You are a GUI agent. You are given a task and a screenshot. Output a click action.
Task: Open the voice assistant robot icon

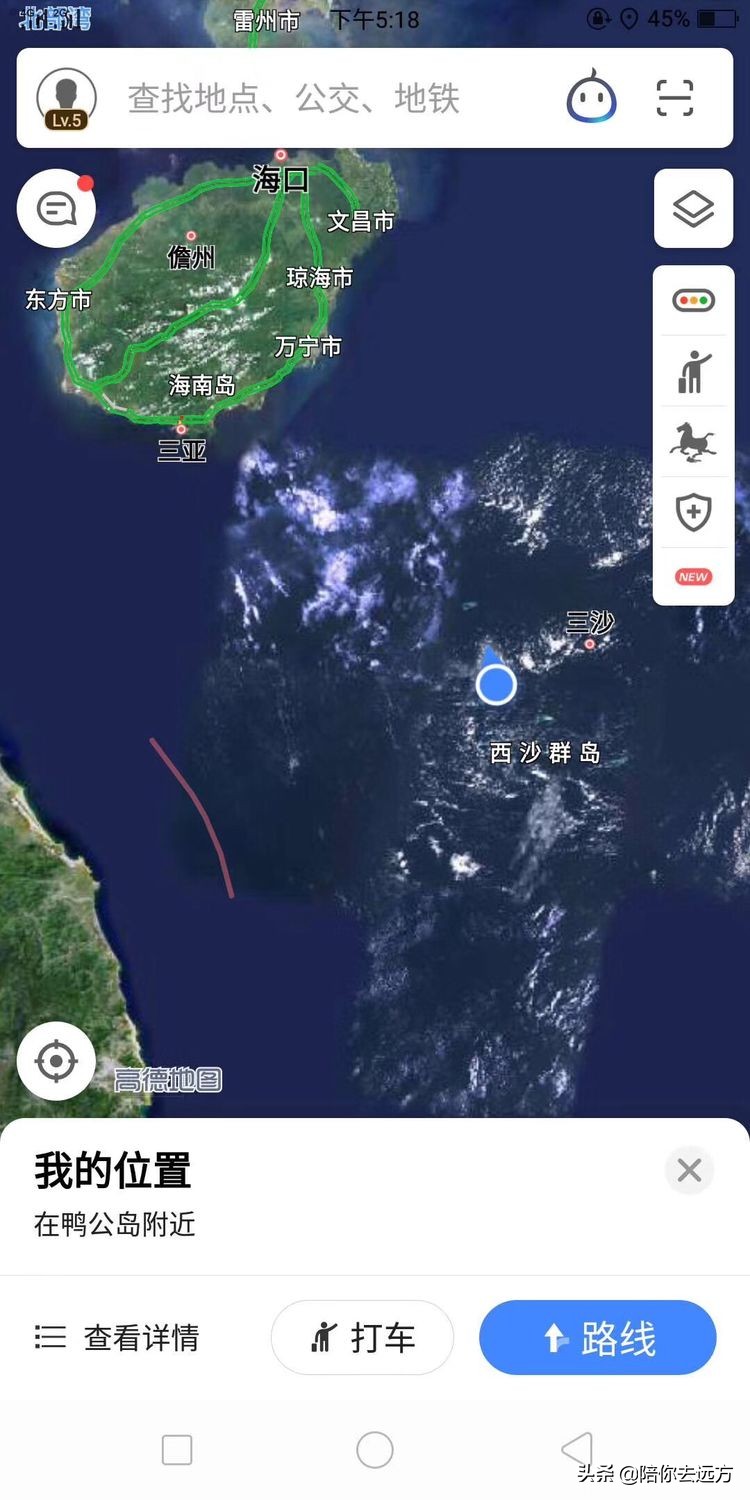[592, 96]
